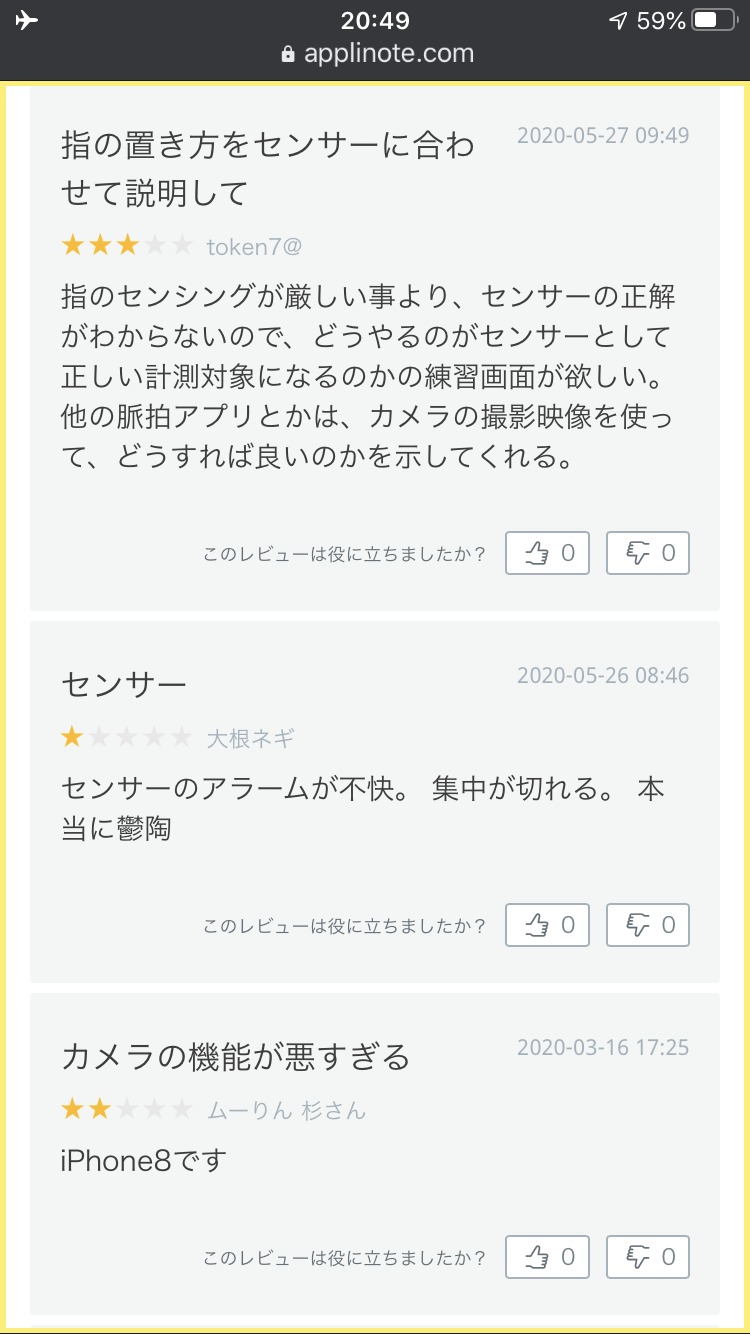The image size is (750, 1334).
Task: Tap the applinote.com address bar
Action: [x=376, y=54]
